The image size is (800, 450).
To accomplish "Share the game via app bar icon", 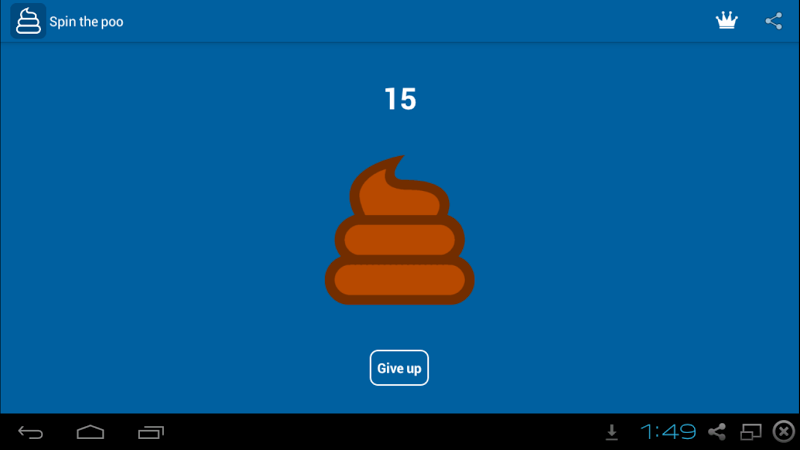I will click(773, 21).
